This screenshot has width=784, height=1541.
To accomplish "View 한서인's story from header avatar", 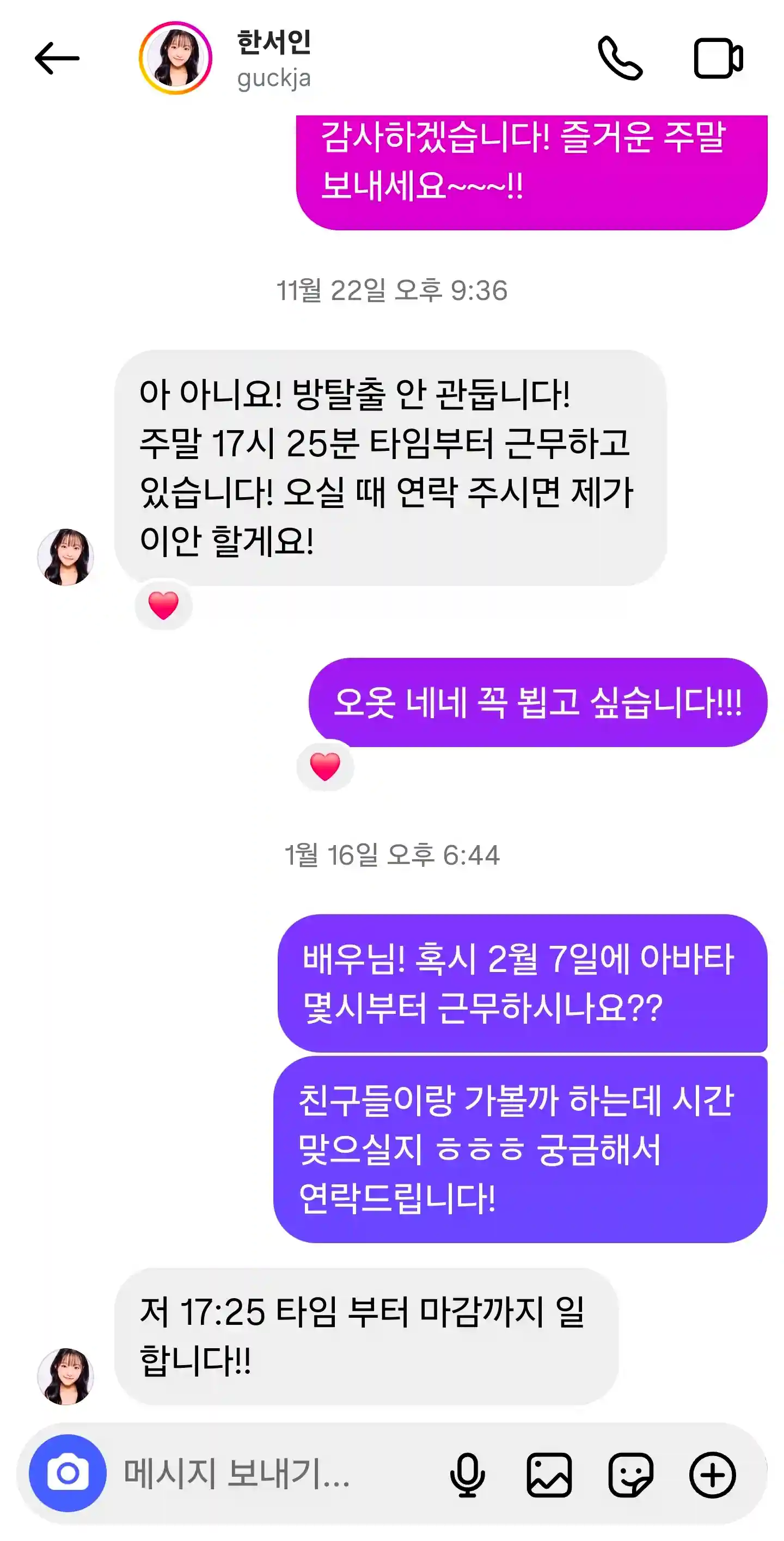I will click(175, 59).
